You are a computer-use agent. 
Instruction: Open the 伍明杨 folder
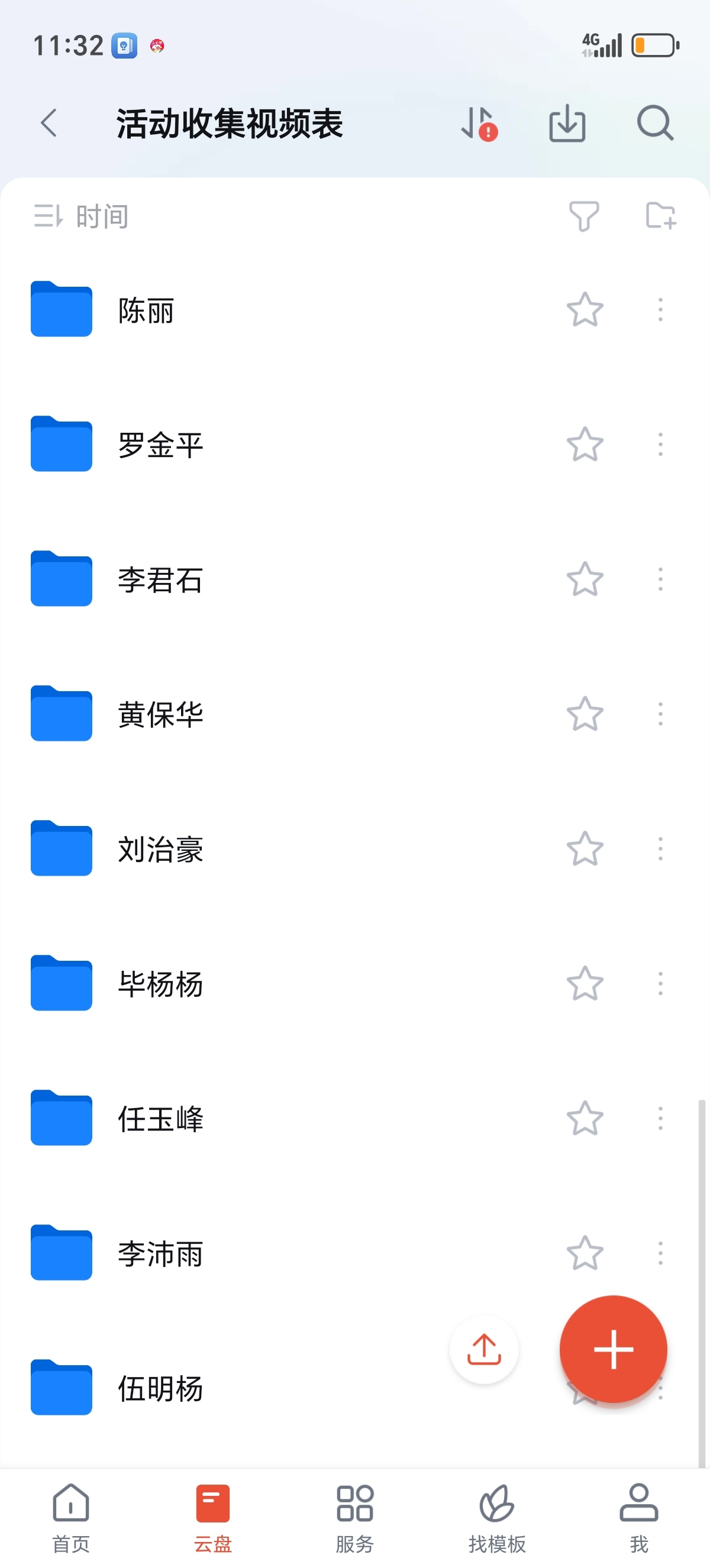(160, 1388)
